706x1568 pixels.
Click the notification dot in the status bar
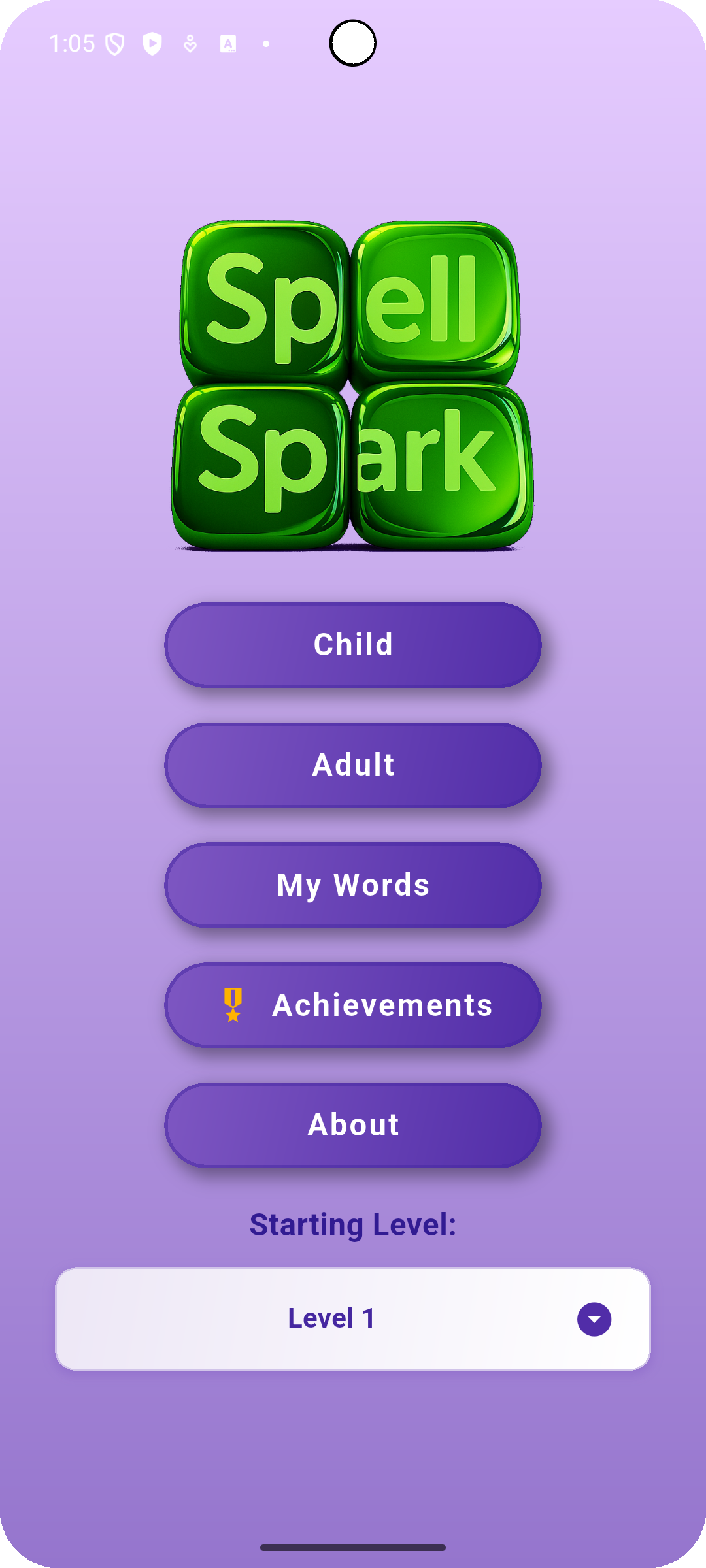[265, 43]
